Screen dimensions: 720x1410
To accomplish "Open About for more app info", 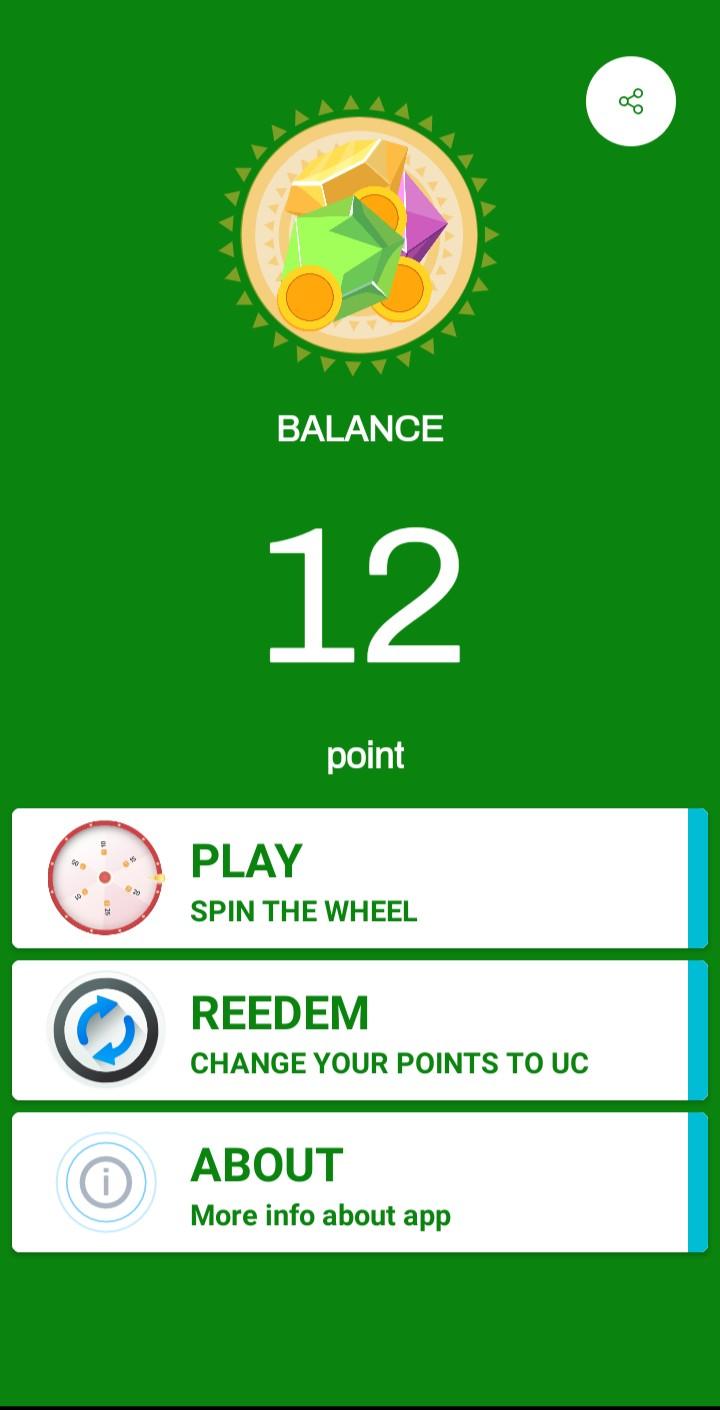I will click(359, 1182).
